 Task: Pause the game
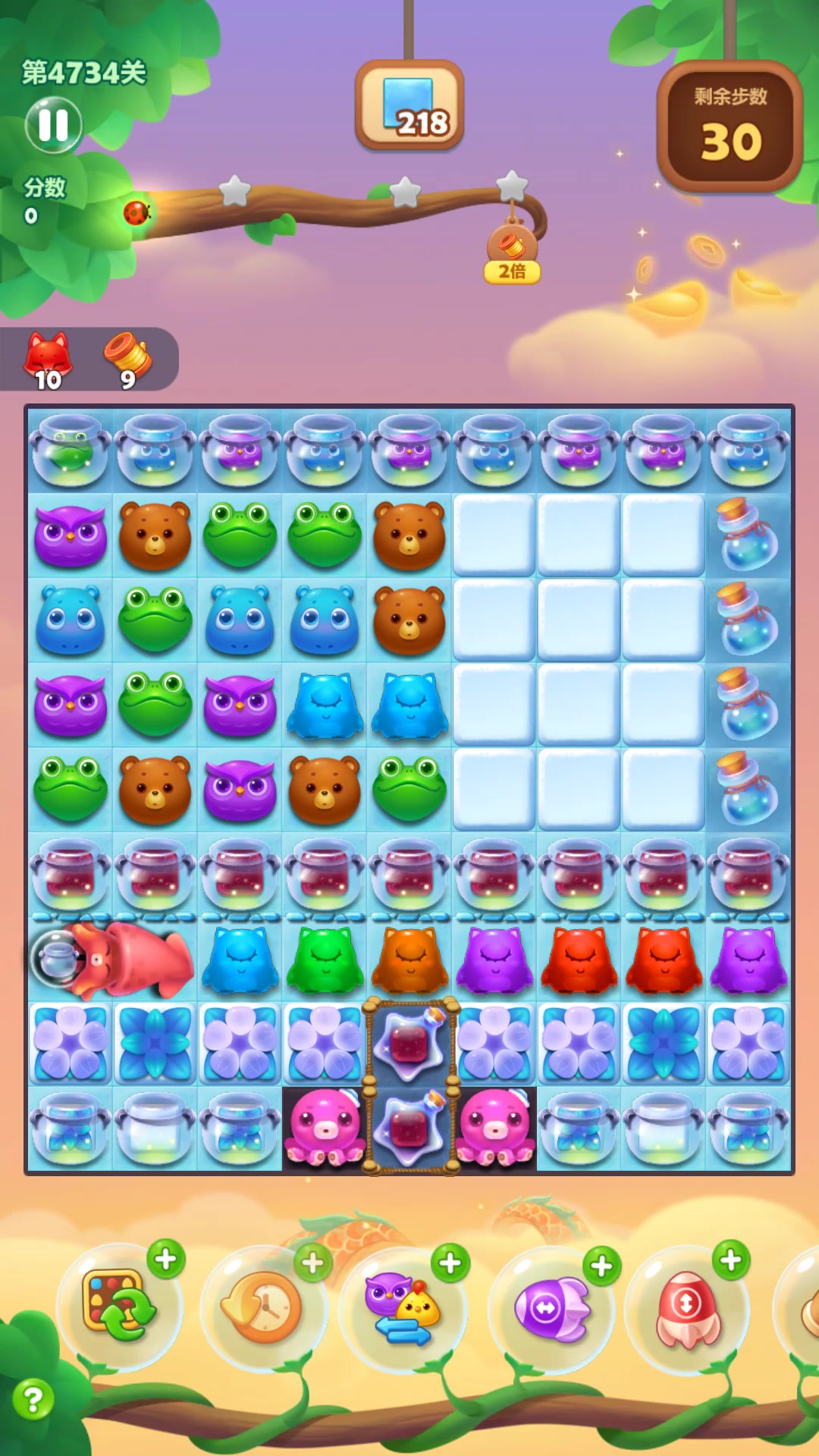pos(53,125)
